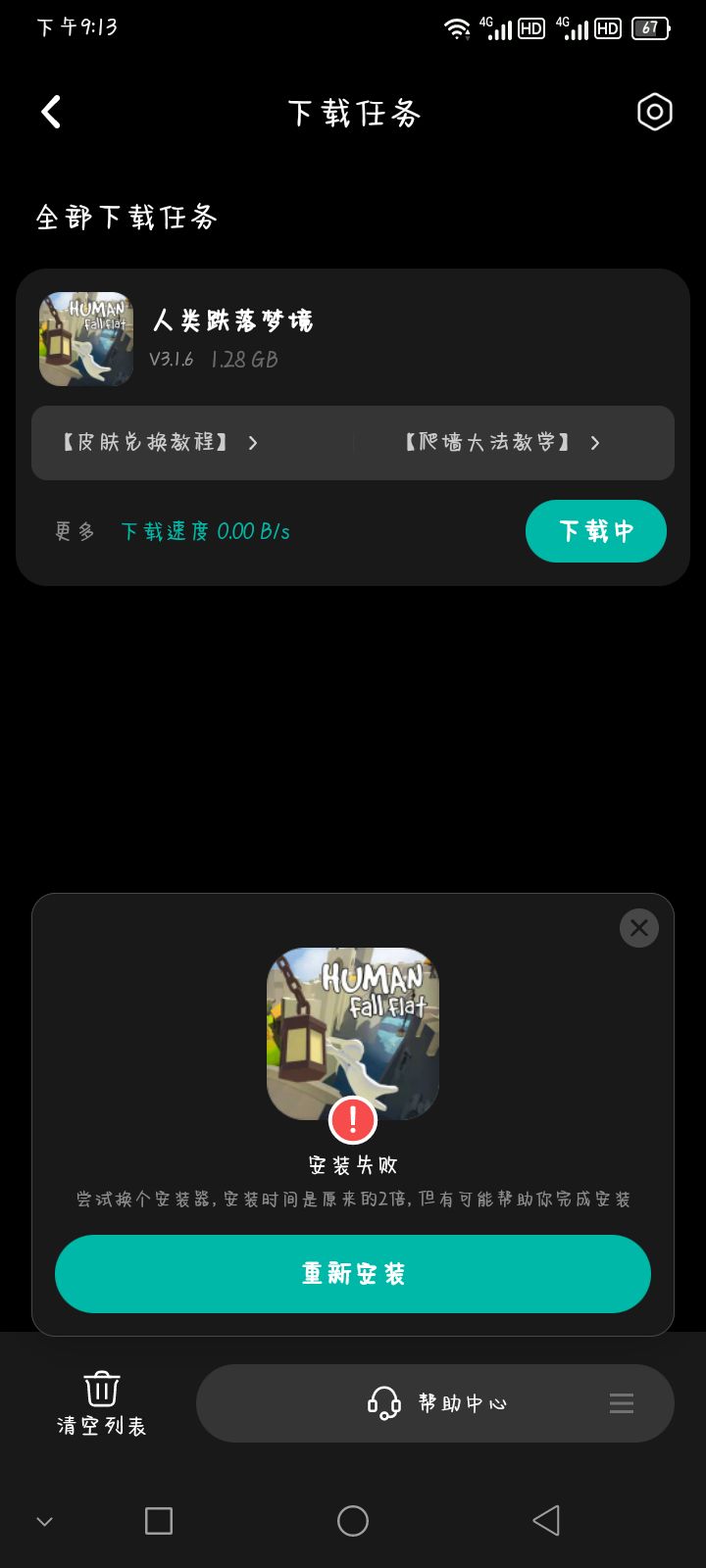The width and height of the screenshot is (706, 1568).
Task: Expand the 【爬墙大法教学】 chevron
Action: click(x=595, y=443)
